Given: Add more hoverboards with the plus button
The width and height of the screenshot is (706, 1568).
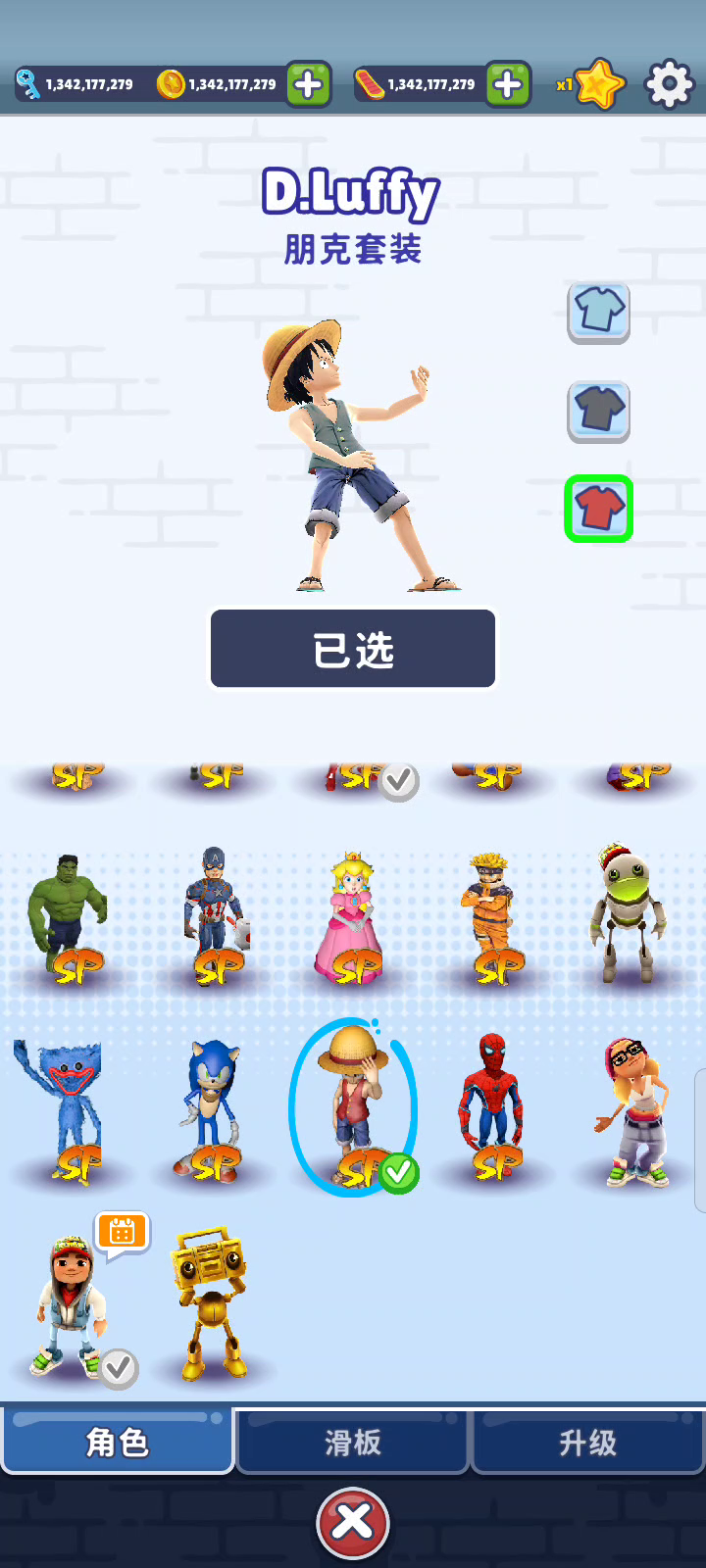Looking at the screenshot, I should click(x=507, y=84).
